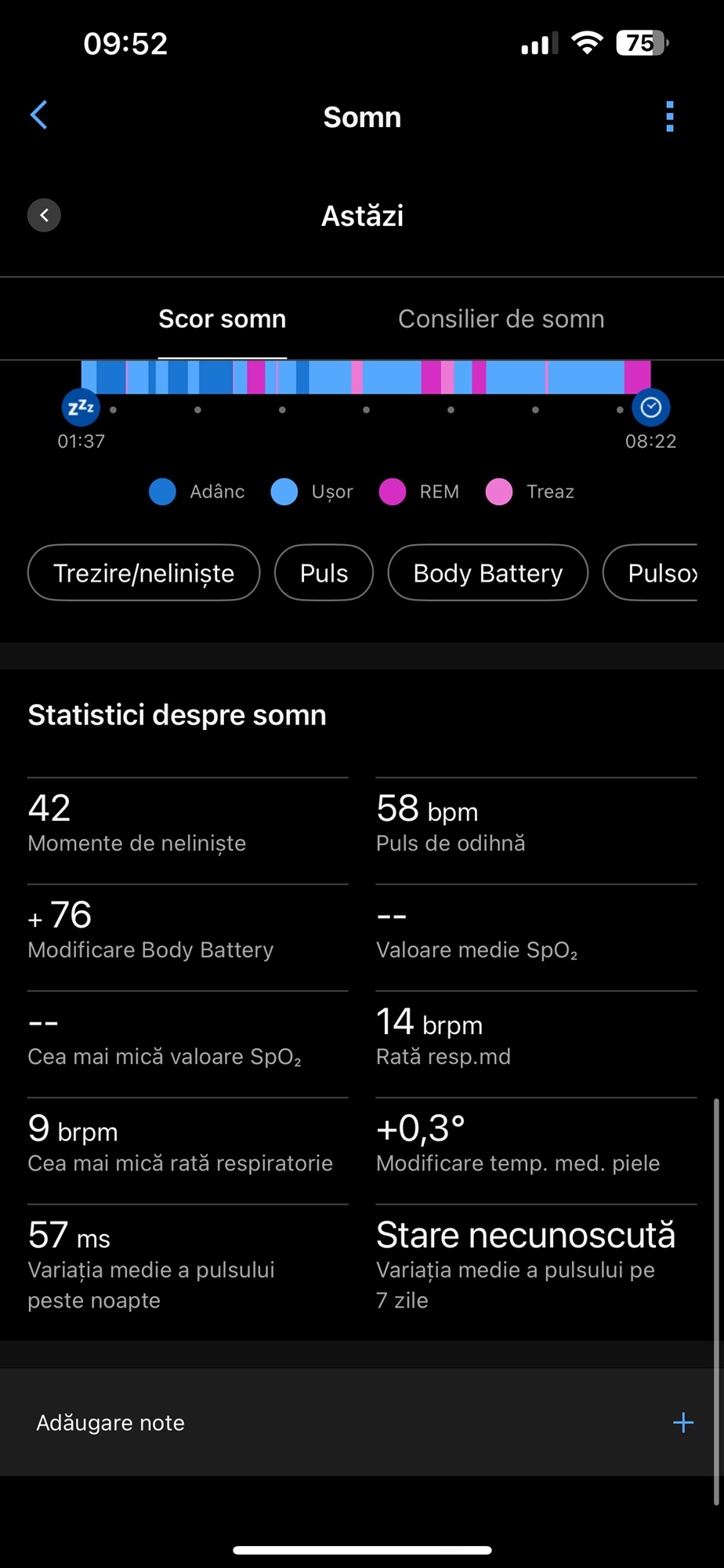Image resolution: width=724 pixels, height=1568 pixels.
Task: Select the Puls chip
Action: 324,573
